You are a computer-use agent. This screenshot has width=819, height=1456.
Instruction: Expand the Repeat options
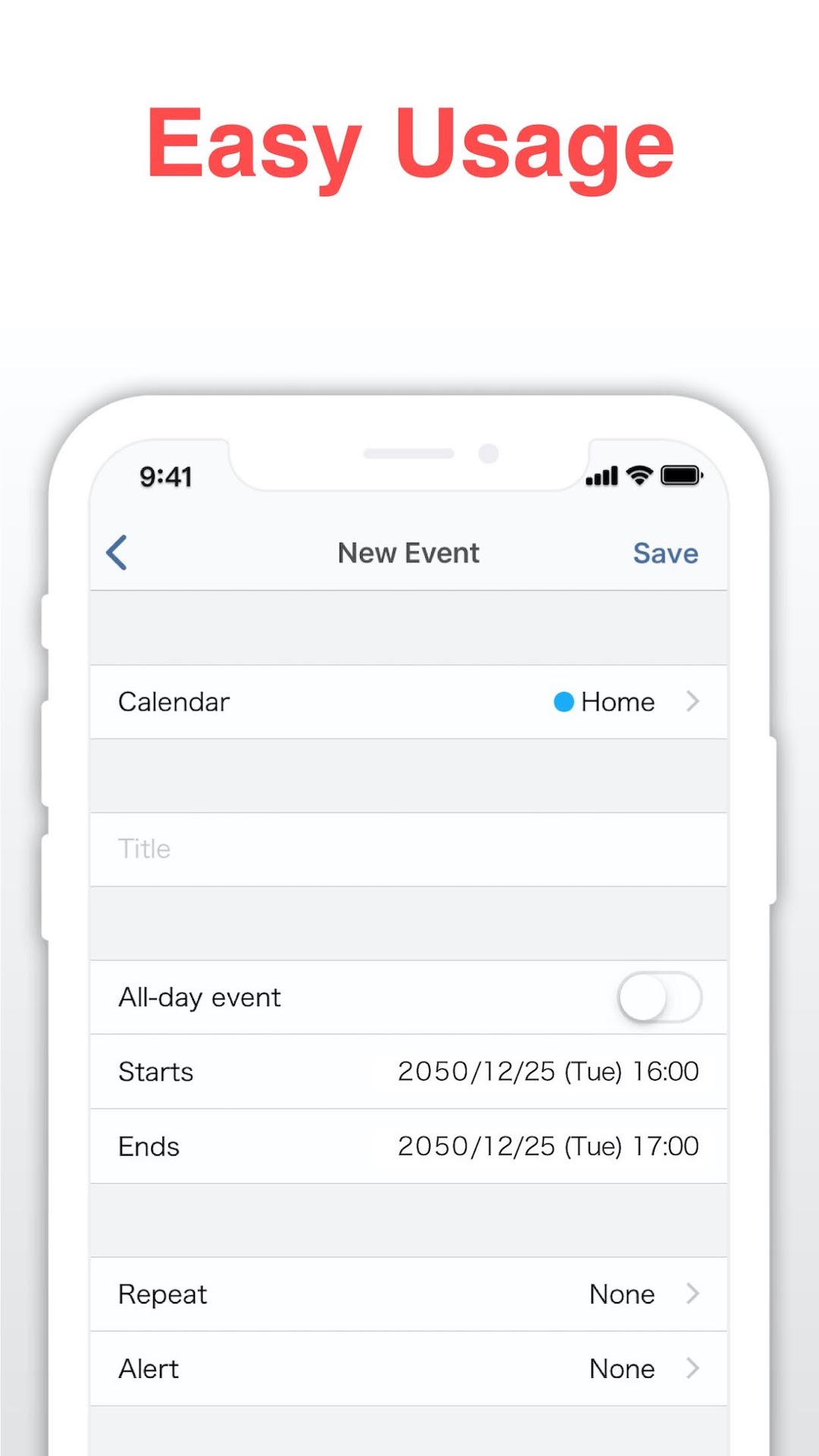[409, 1294]
